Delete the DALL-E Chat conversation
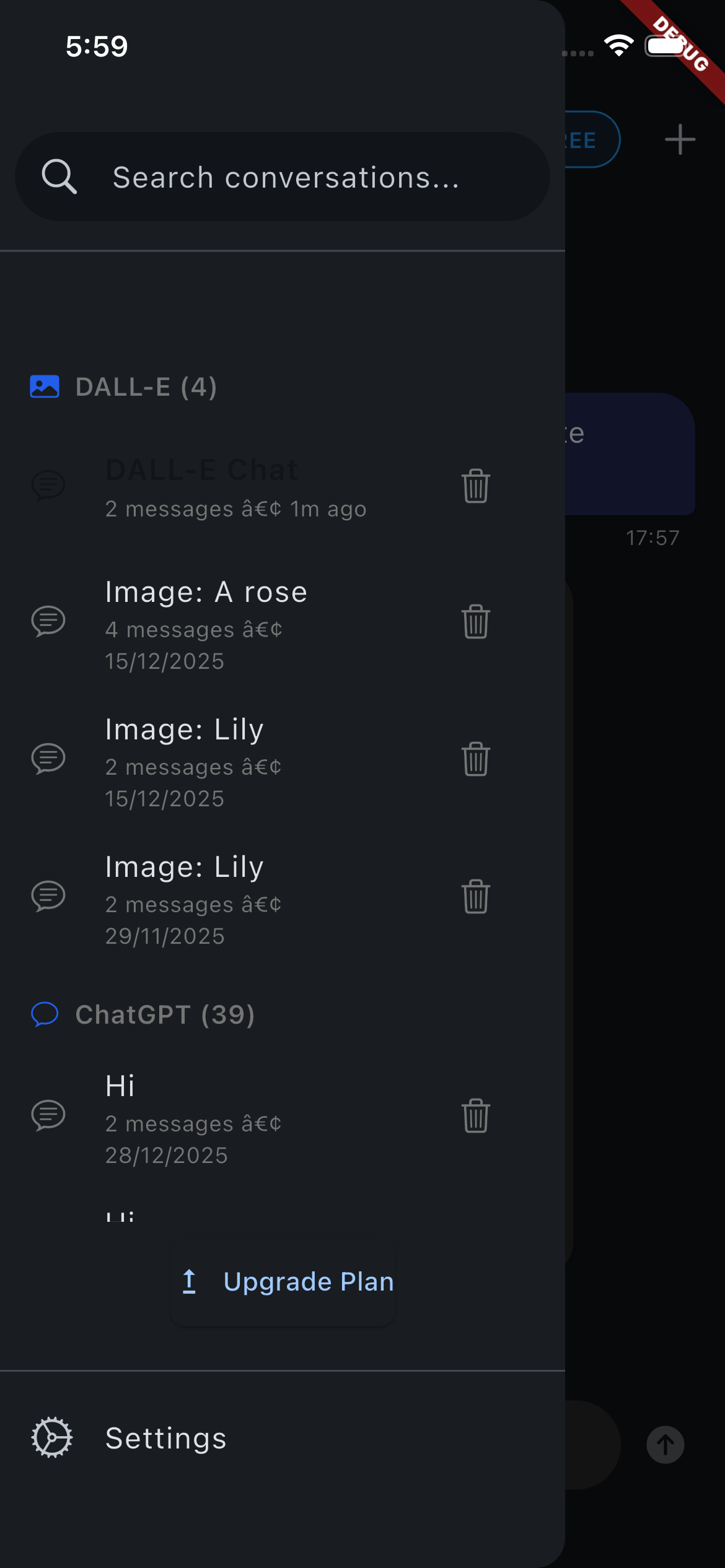 click(475, 487)
